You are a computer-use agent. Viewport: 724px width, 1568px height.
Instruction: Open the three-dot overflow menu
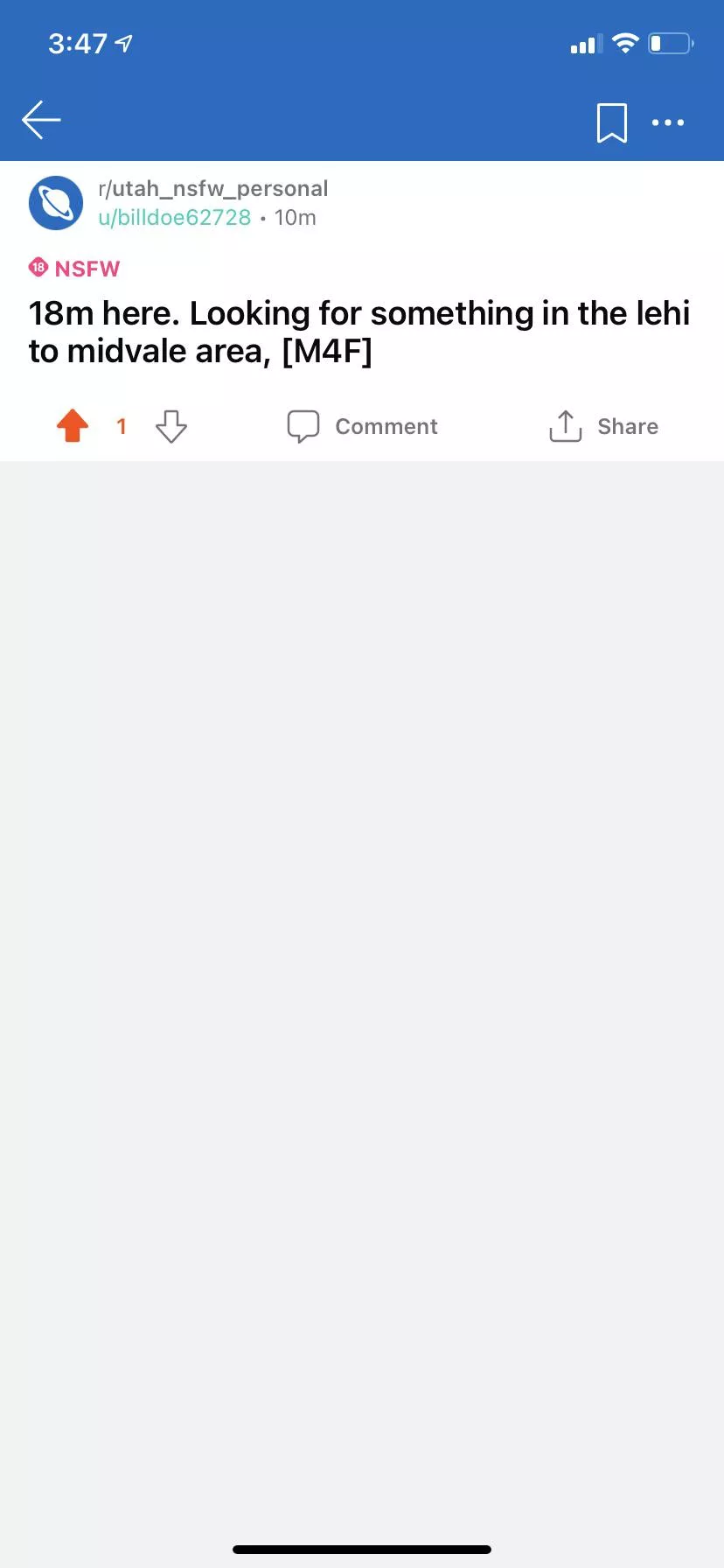tap(668, 122)
